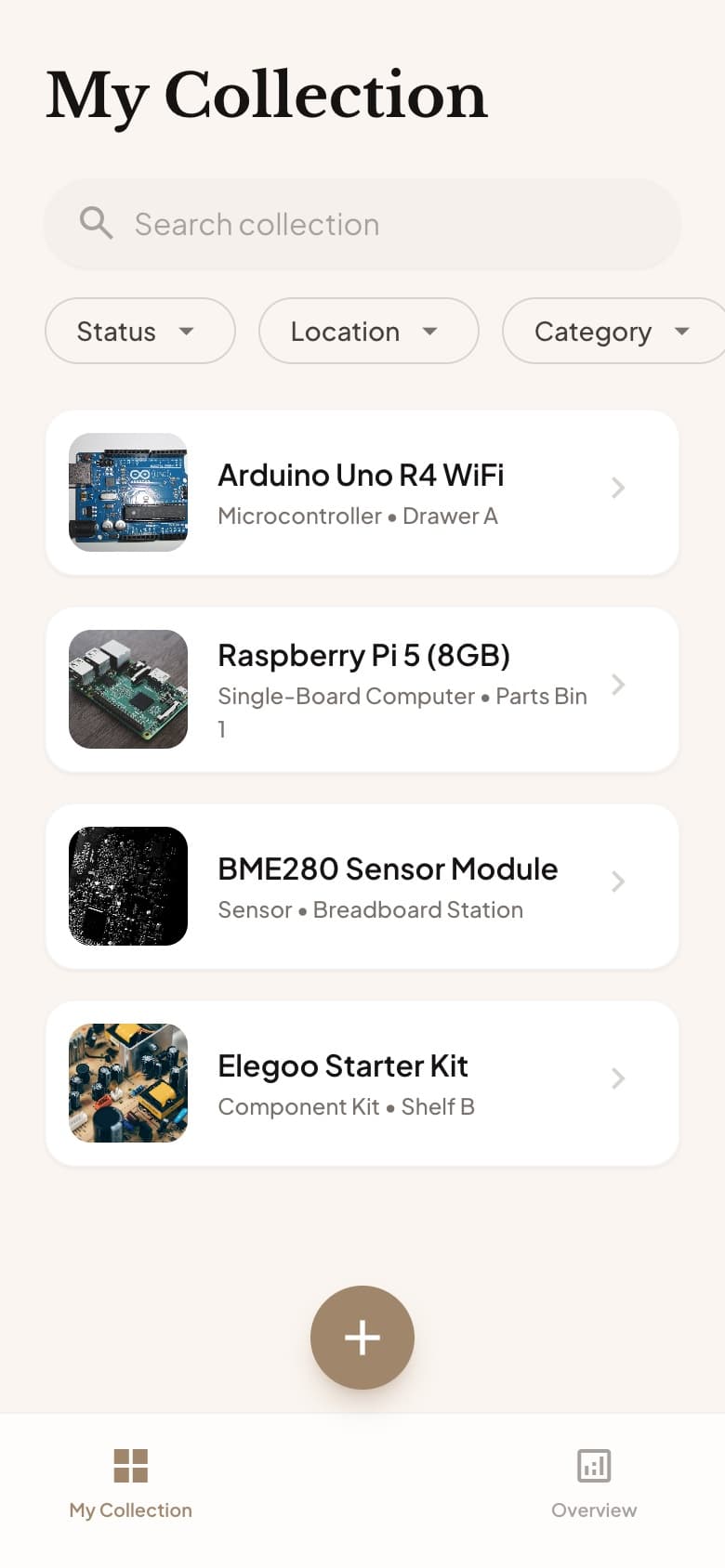Click the BME280 sensor thumbnail
Viewport: 725px width, 1568px height.
click(127, 885)
